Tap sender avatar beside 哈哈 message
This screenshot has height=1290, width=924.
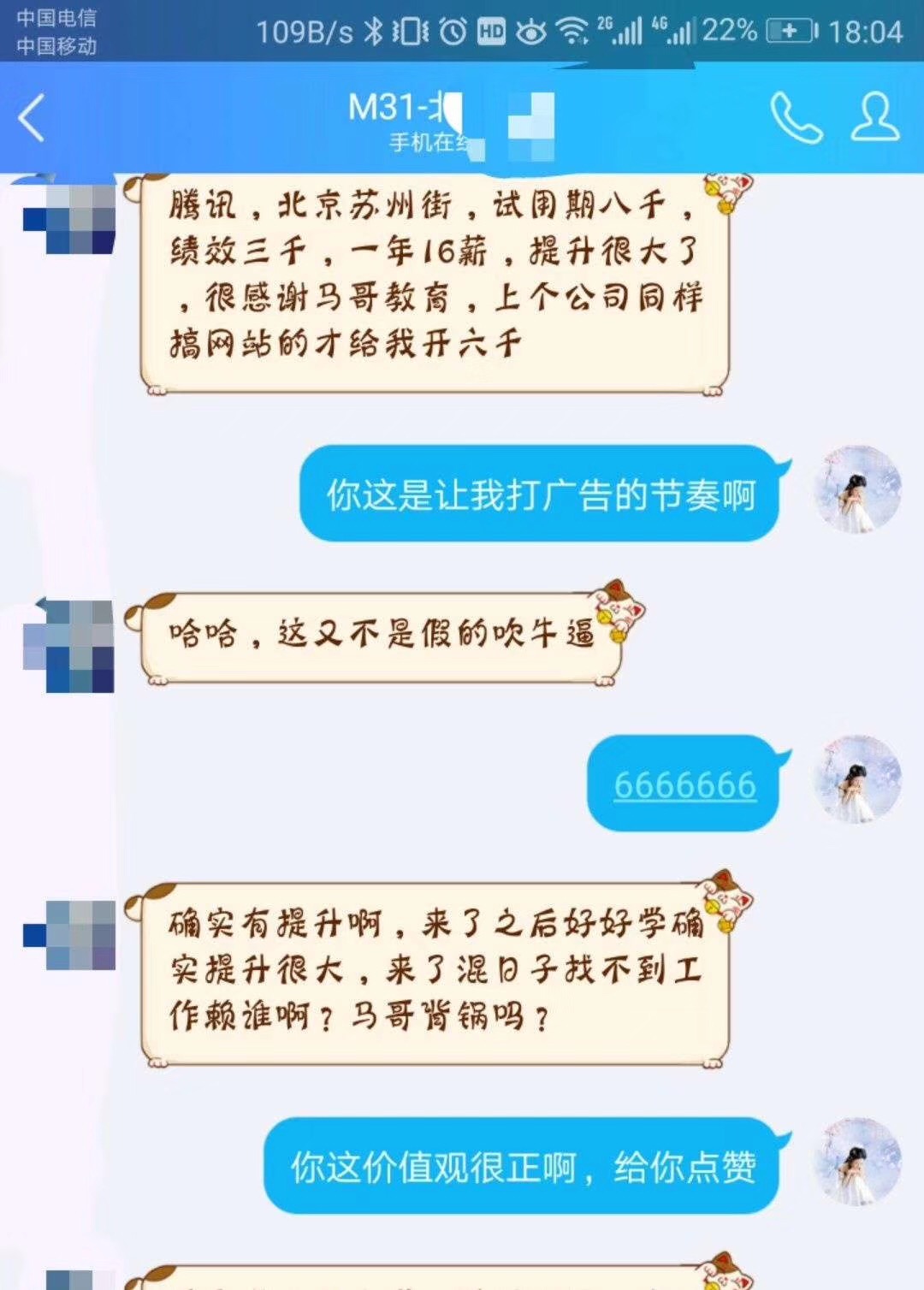tap(69, 645)
